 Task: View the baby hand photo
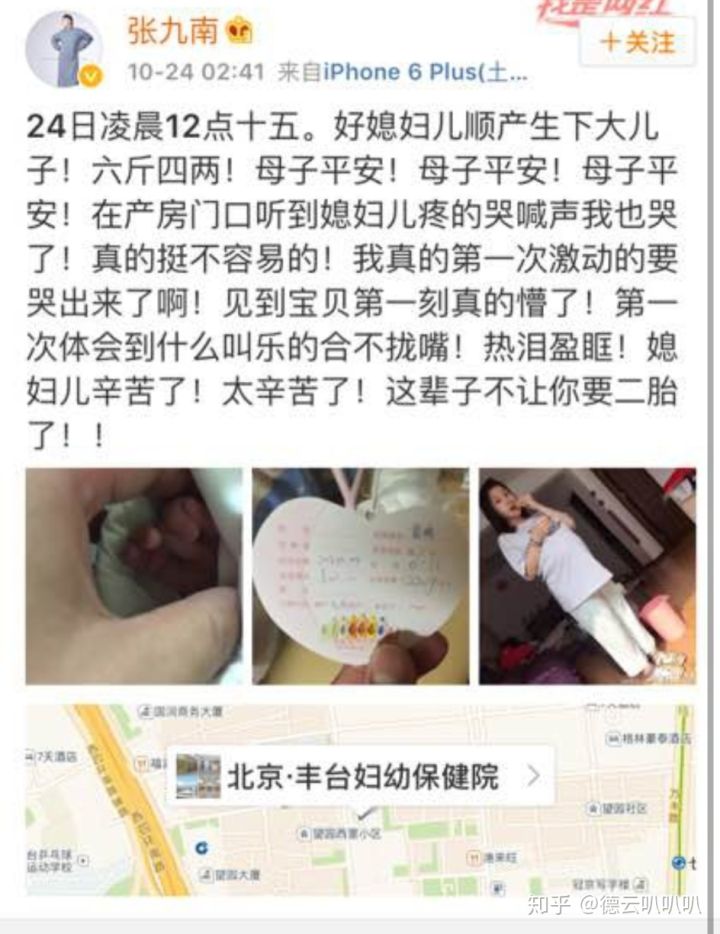pyautogui.click(x=133, y=576)
